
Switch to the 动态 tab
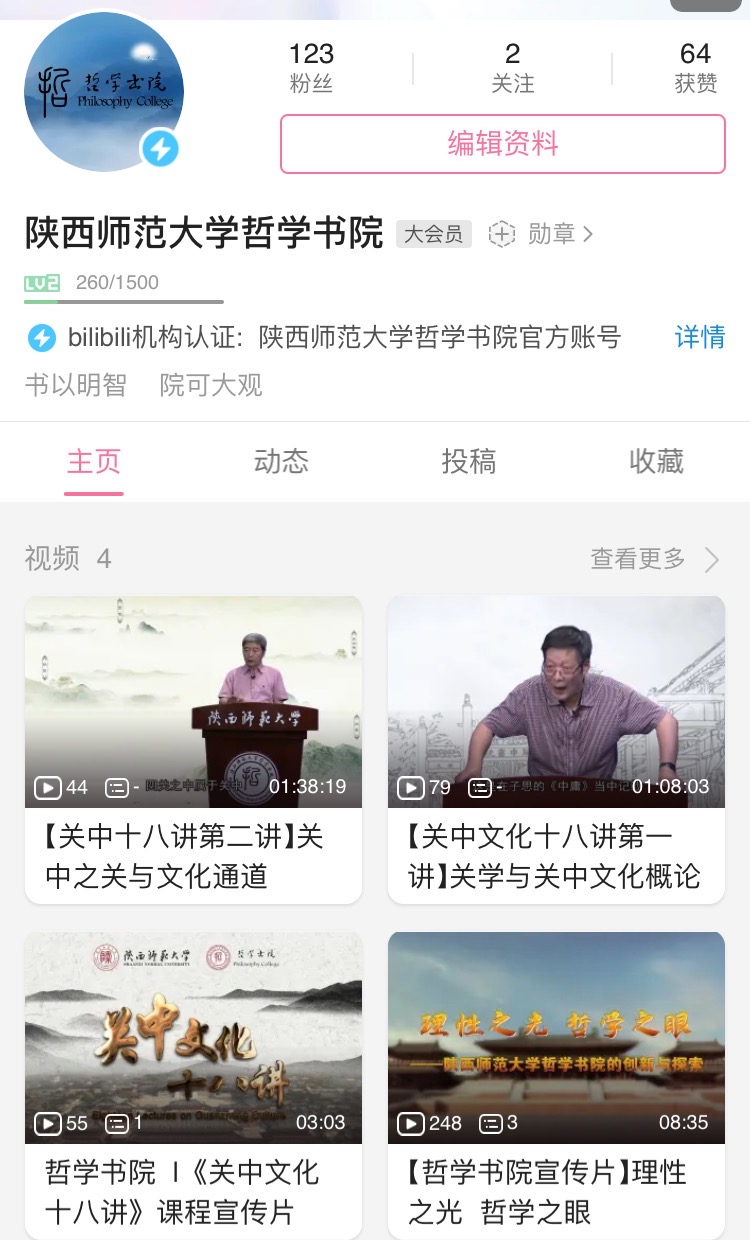(281, 461)
